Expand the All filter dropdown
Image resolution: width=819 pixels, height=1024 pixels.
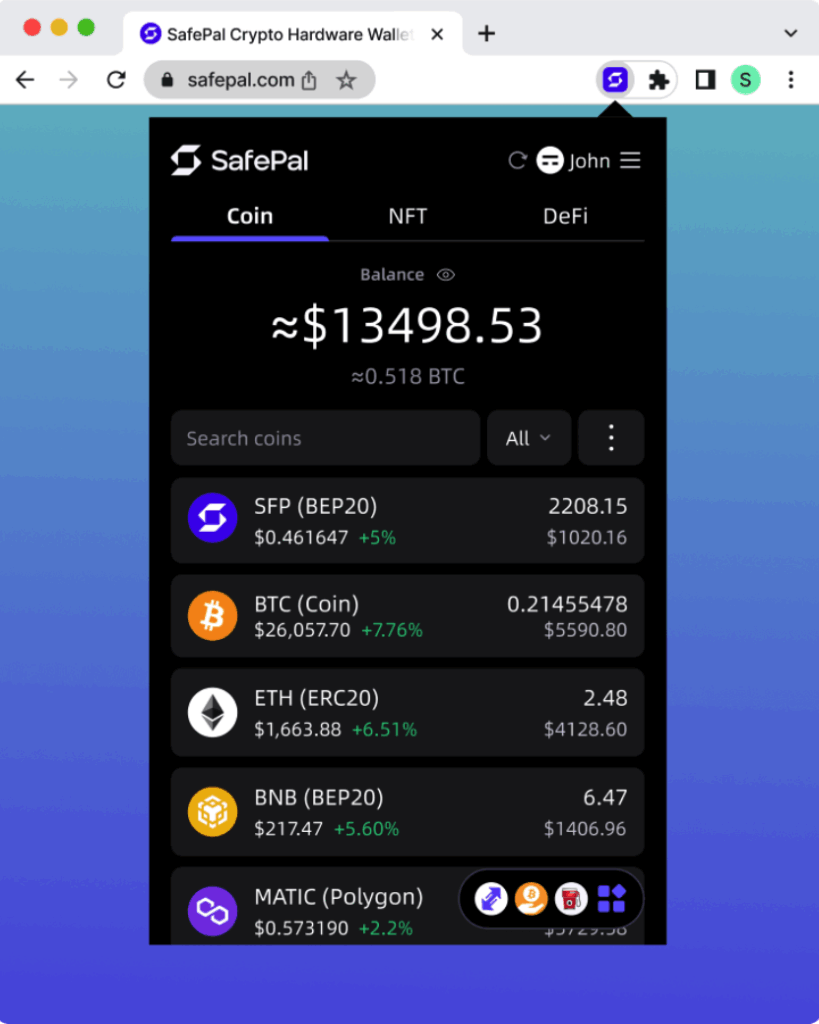point(528,438)
